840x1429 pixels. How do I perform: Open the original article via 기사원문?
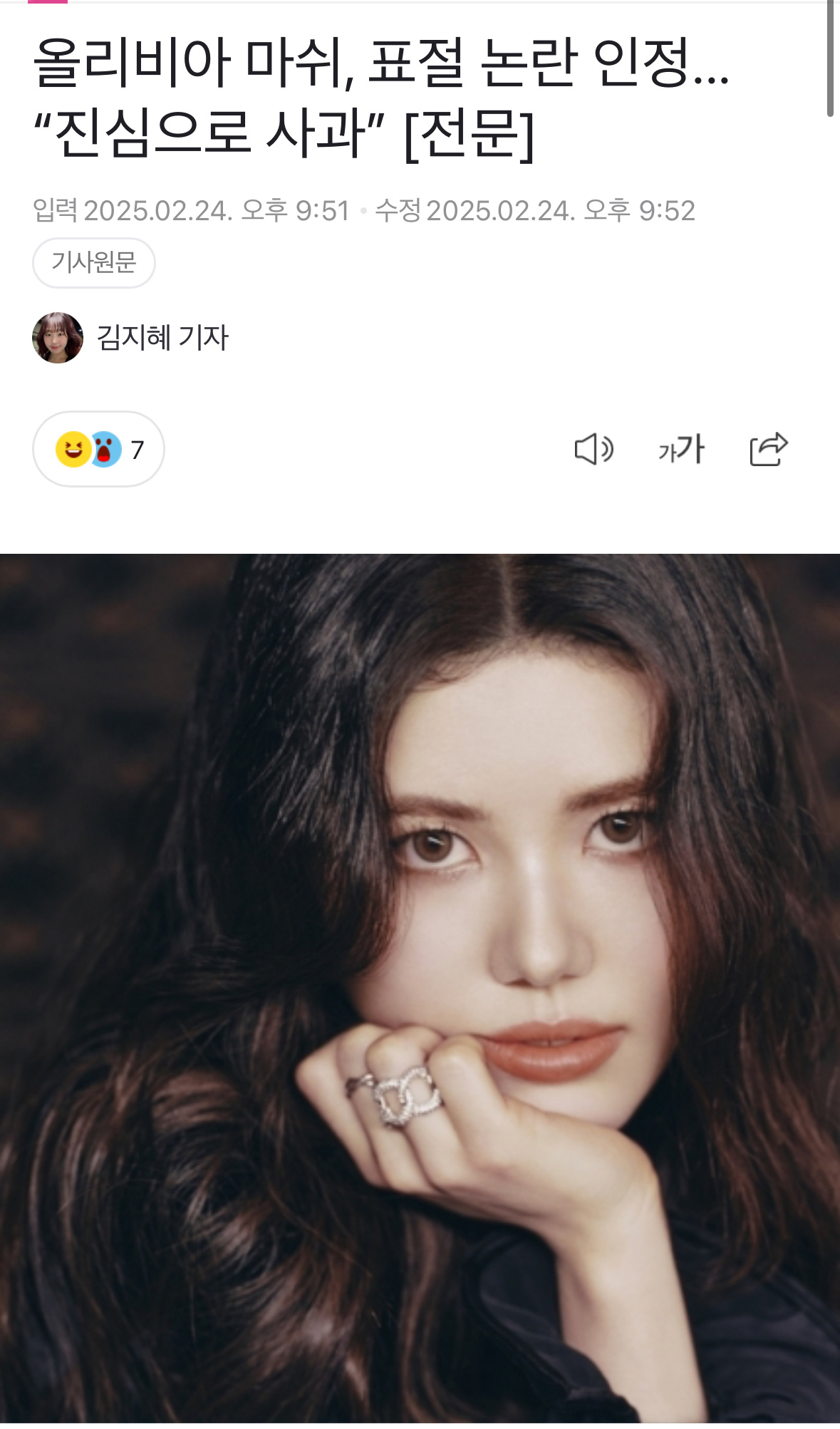[x=93, y=263]
